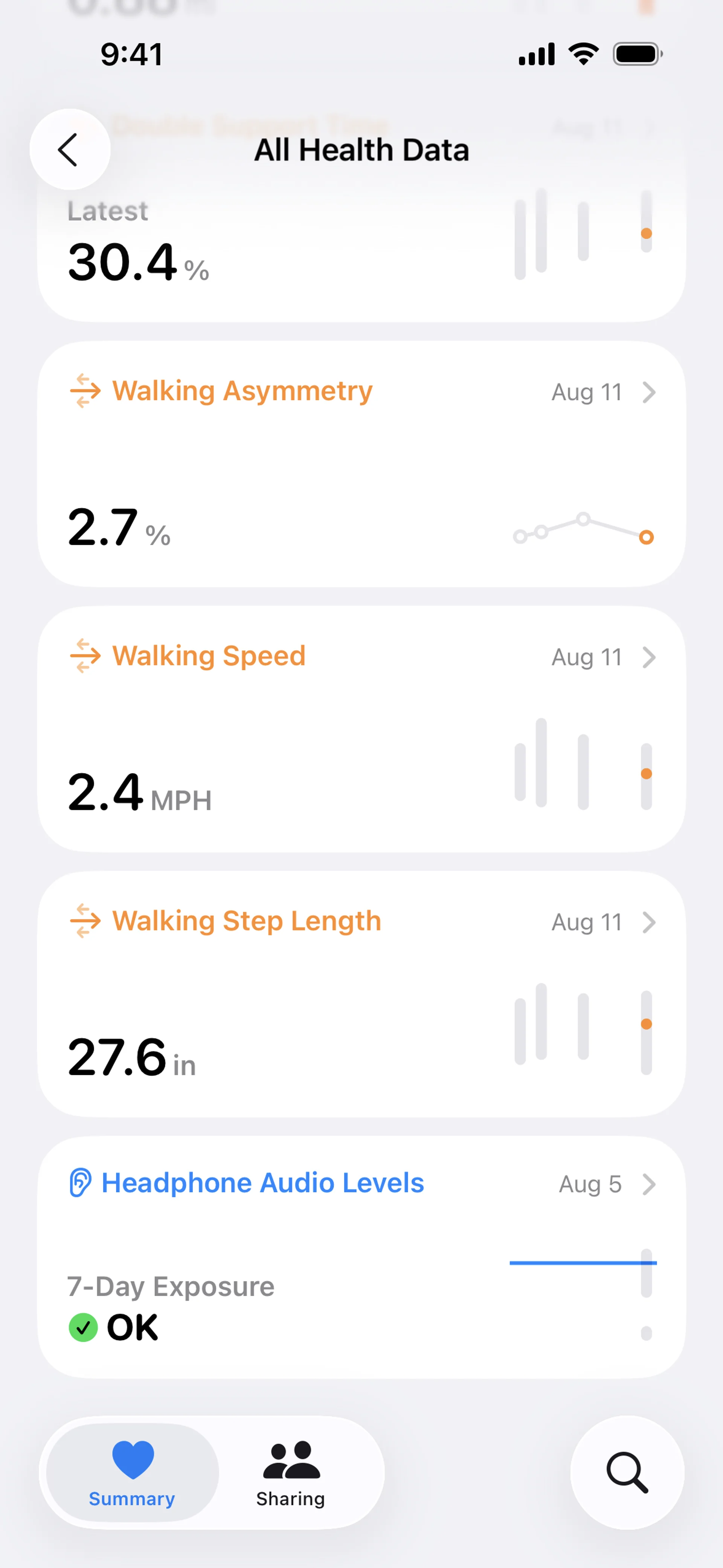Viewport: 723px width, 1568px height.
Task: Switch to the Summary tab
Action: (132, 1472)
